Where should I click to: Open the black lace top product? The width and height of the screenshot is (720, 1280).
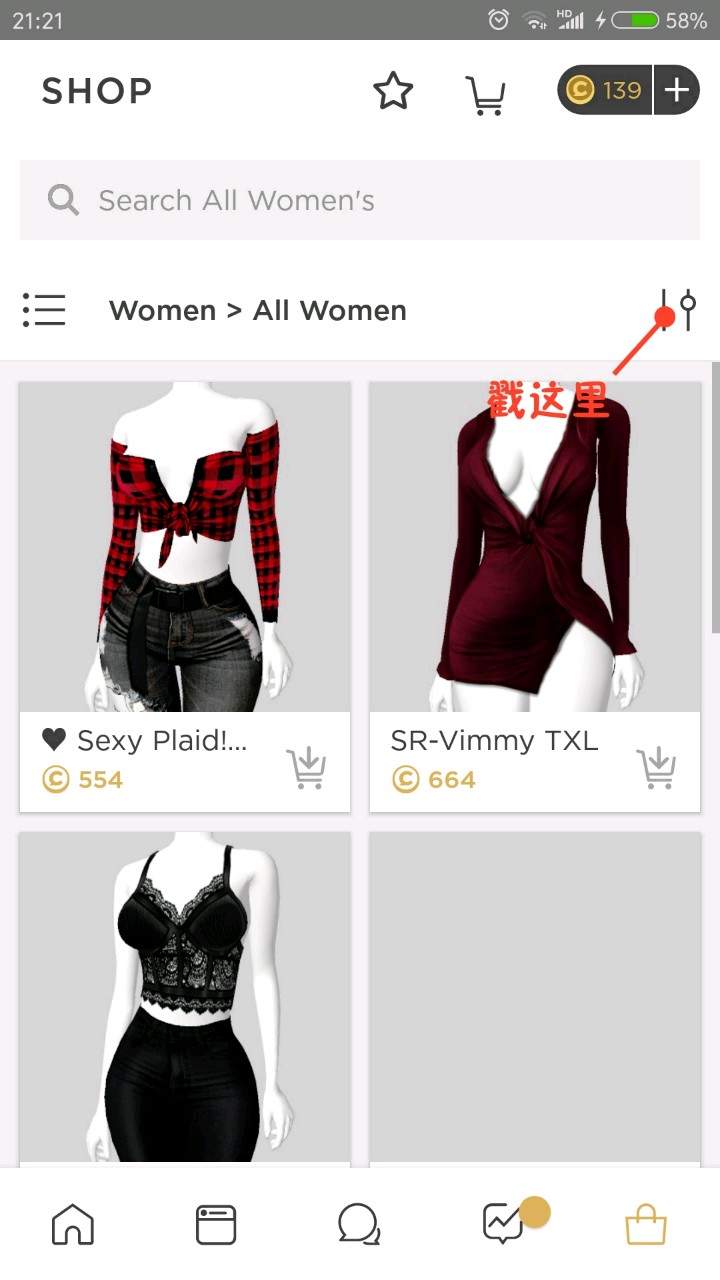pos(185,995)
